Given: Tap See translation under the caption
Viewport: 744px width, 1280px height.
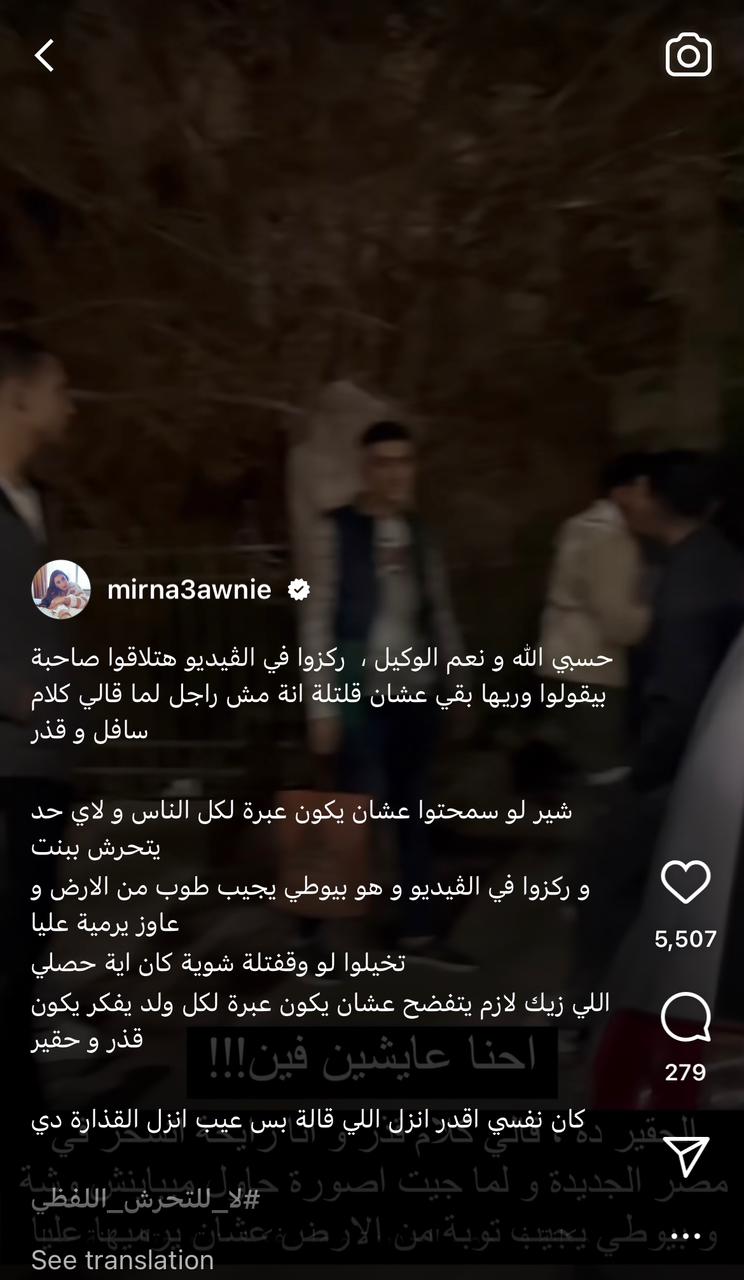Looking at the screenshot, I should (x=122, y=1260).
